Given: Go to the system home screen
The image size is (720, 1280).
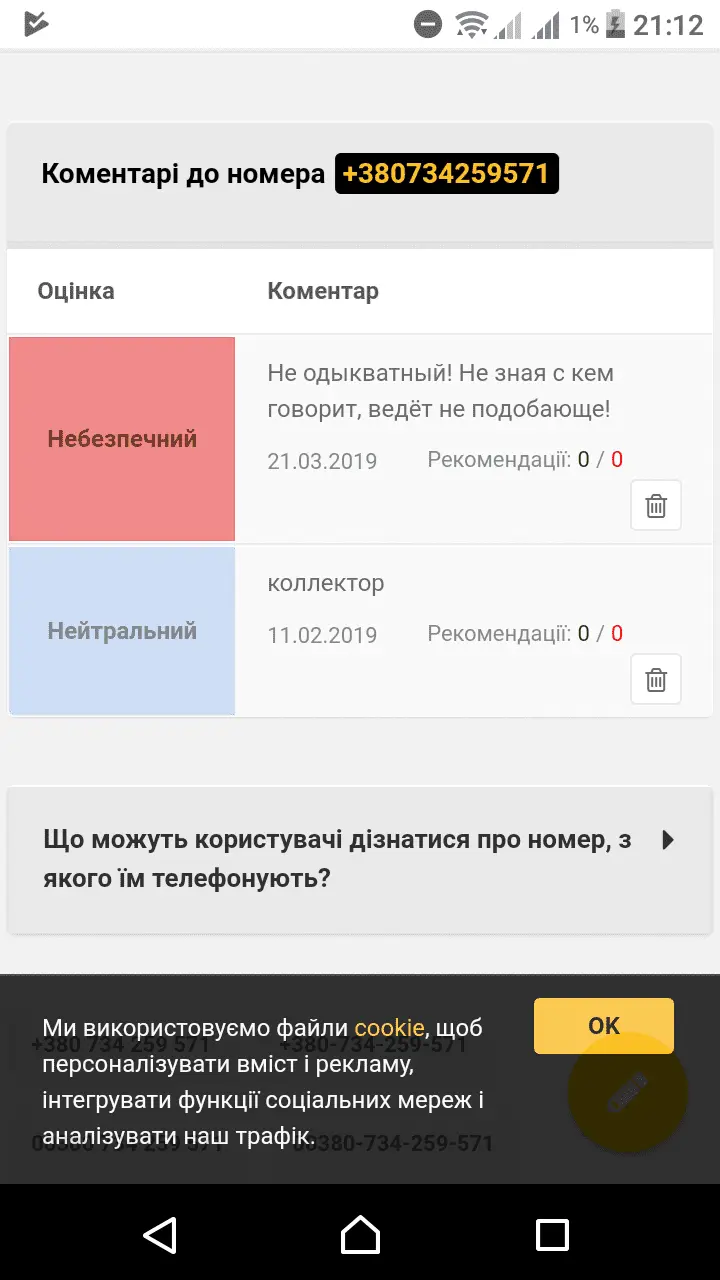Looking at the screenshot, I should [360, 1235].
